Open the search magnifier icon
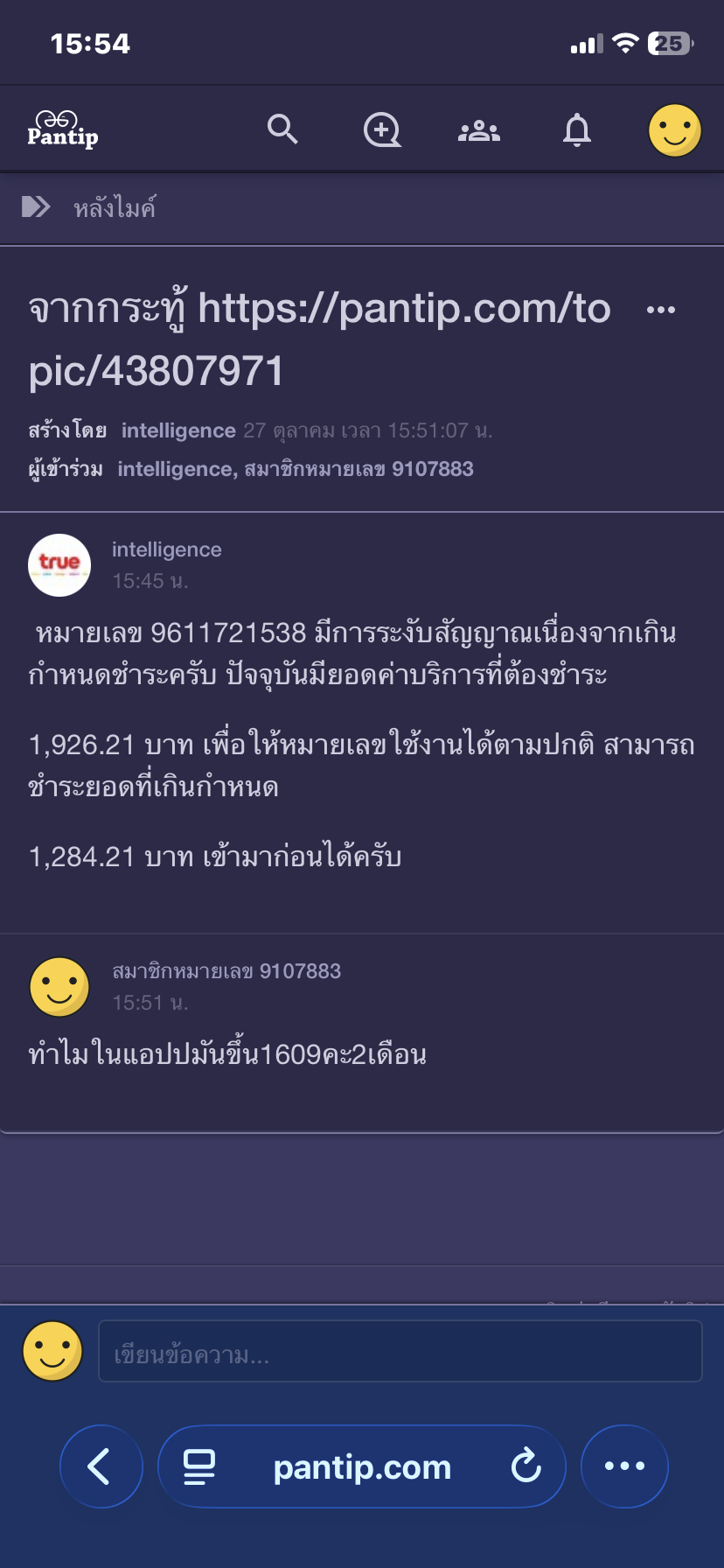This screenshot has height=1568, width=724. click(282, 129)
